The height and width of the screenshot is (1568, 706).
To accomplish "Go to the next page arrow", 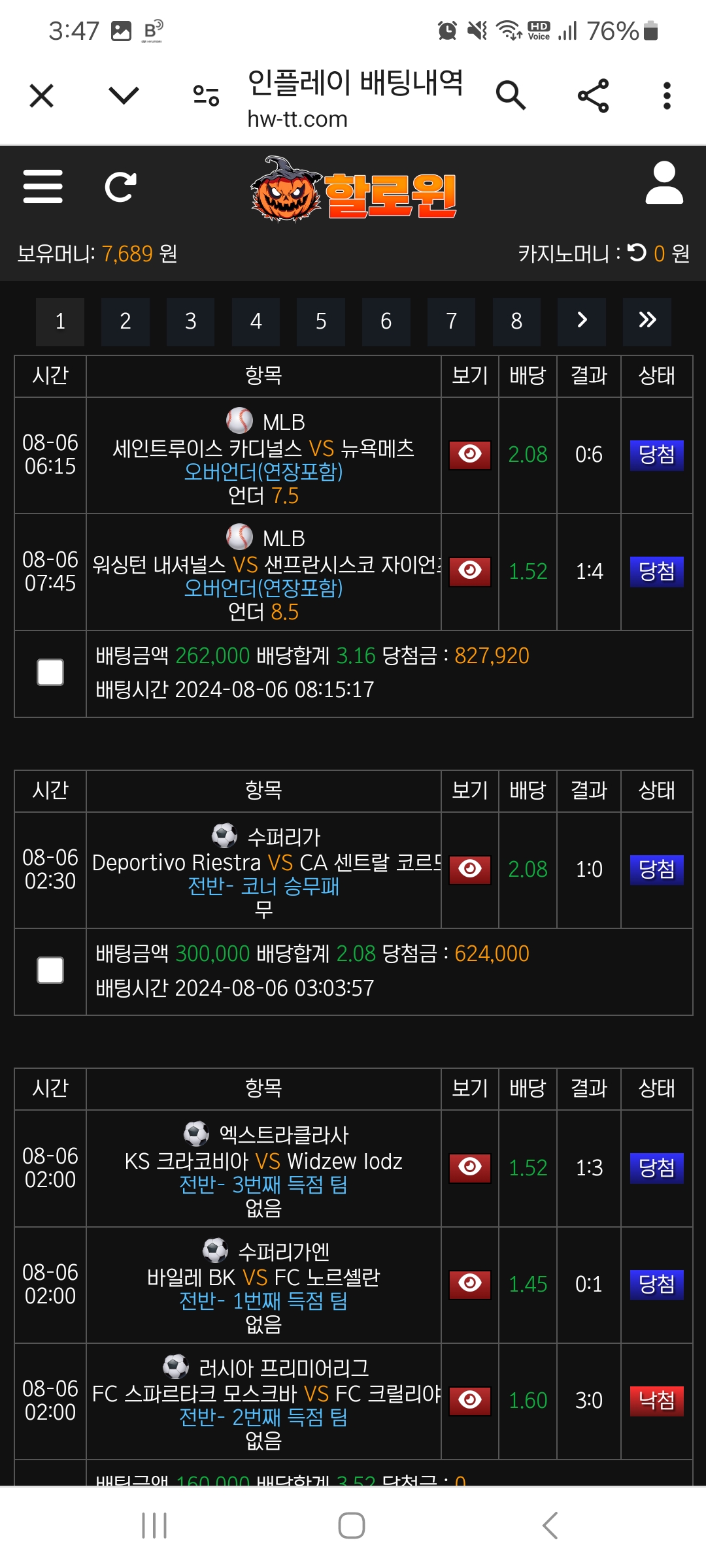I will [x=582, y=321].
